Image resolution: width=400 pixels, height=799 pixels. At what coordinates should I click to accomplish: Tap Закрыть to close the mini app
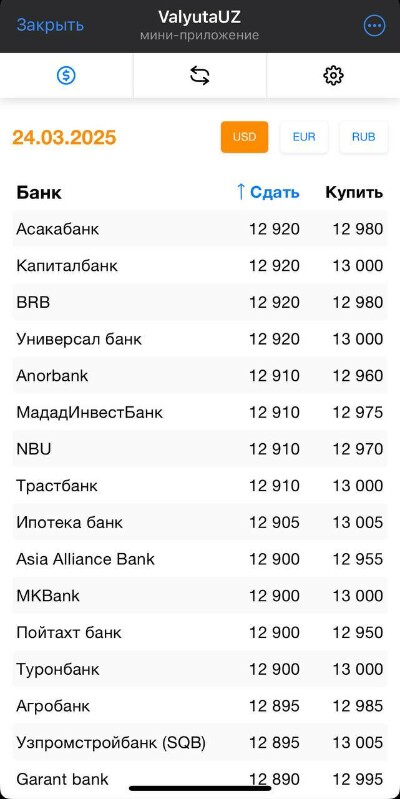[x=50, y=25]
